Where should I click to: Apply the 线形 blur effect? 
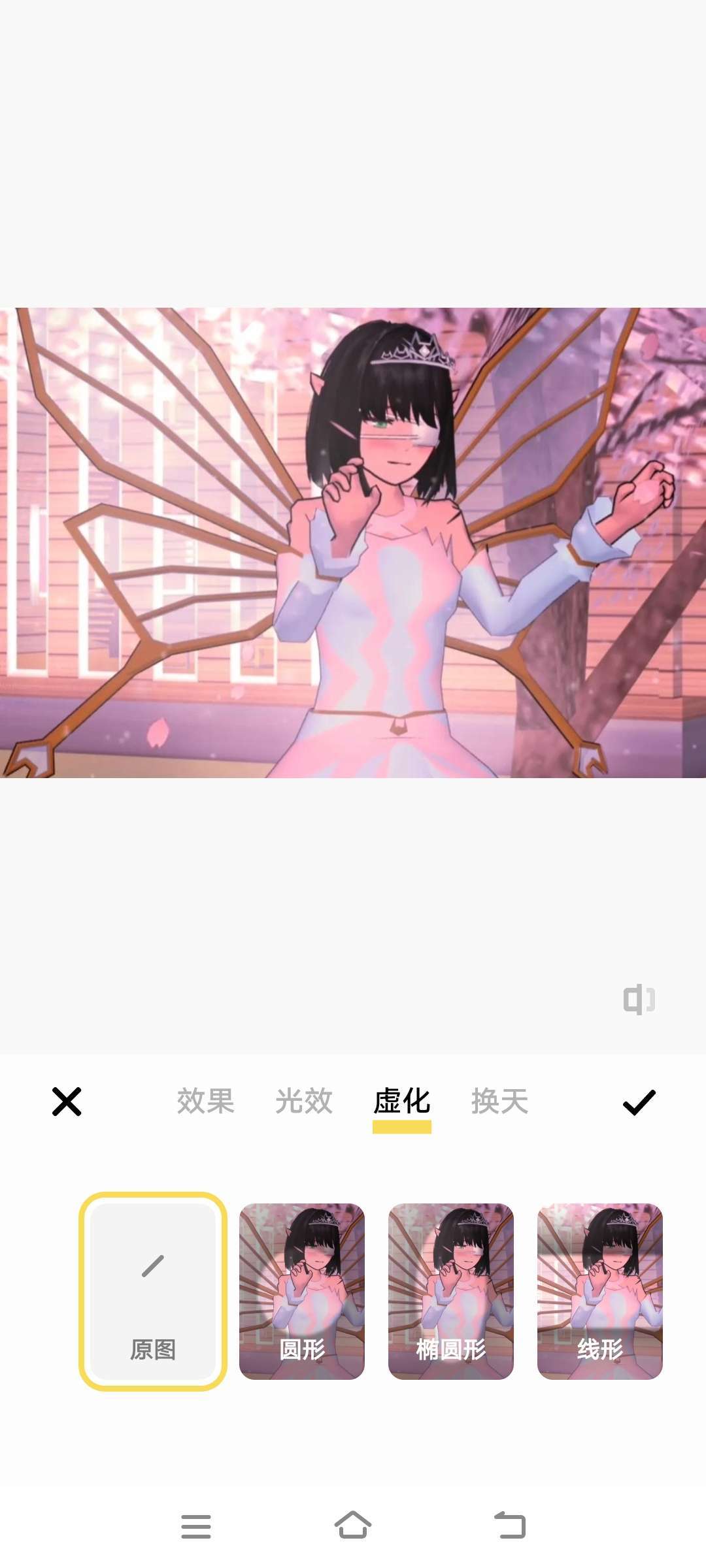600,1291
